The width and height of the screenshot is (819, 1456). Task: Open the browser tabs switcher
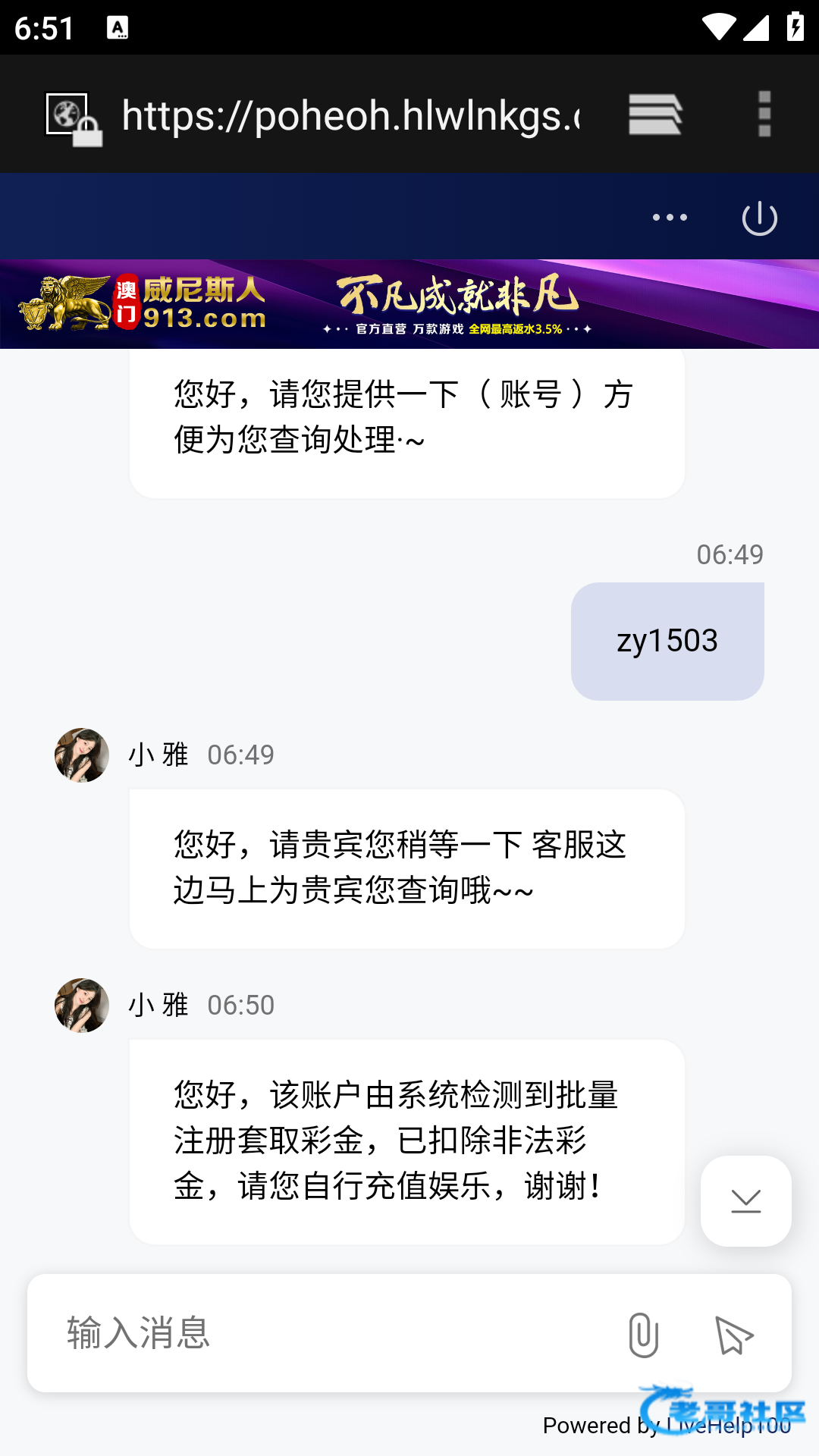(655, 115)
